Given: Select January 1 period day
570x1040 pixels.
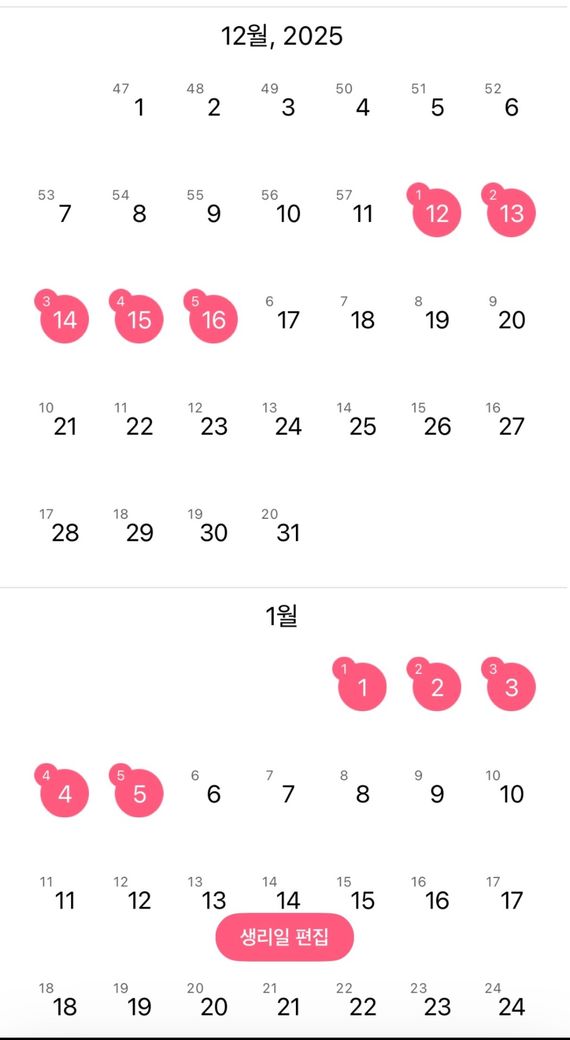Looking at the screenshot, I should click(361, 686).
